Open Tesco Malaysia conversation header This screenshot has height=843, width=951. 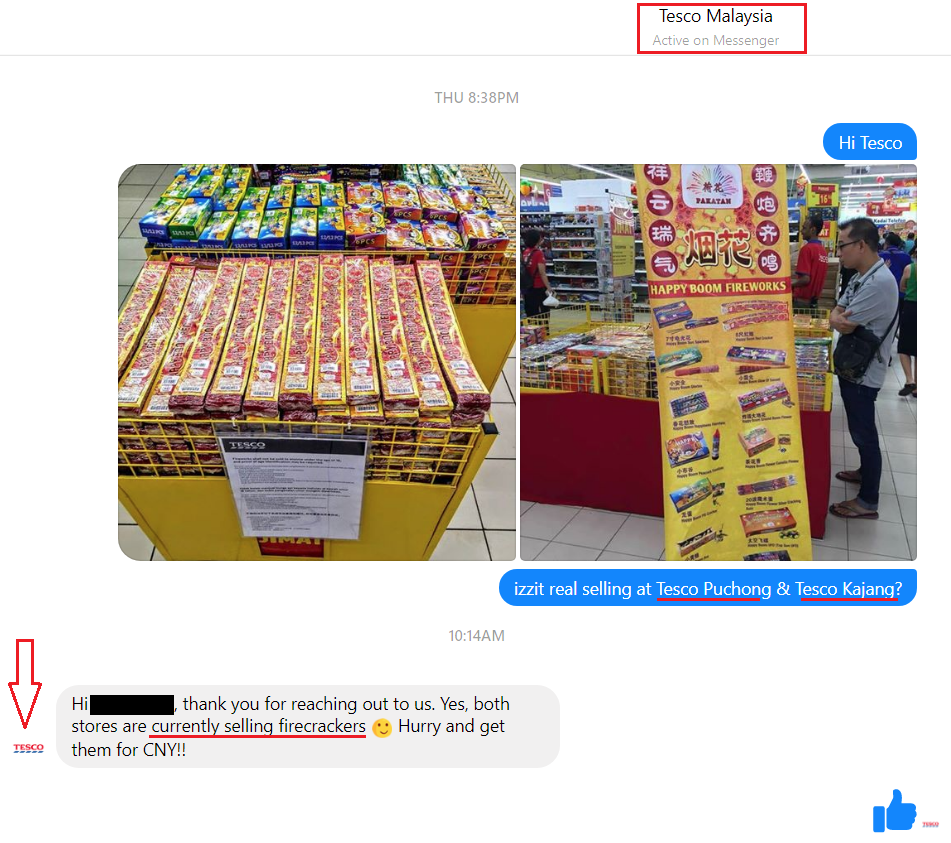tap(716, 17)
